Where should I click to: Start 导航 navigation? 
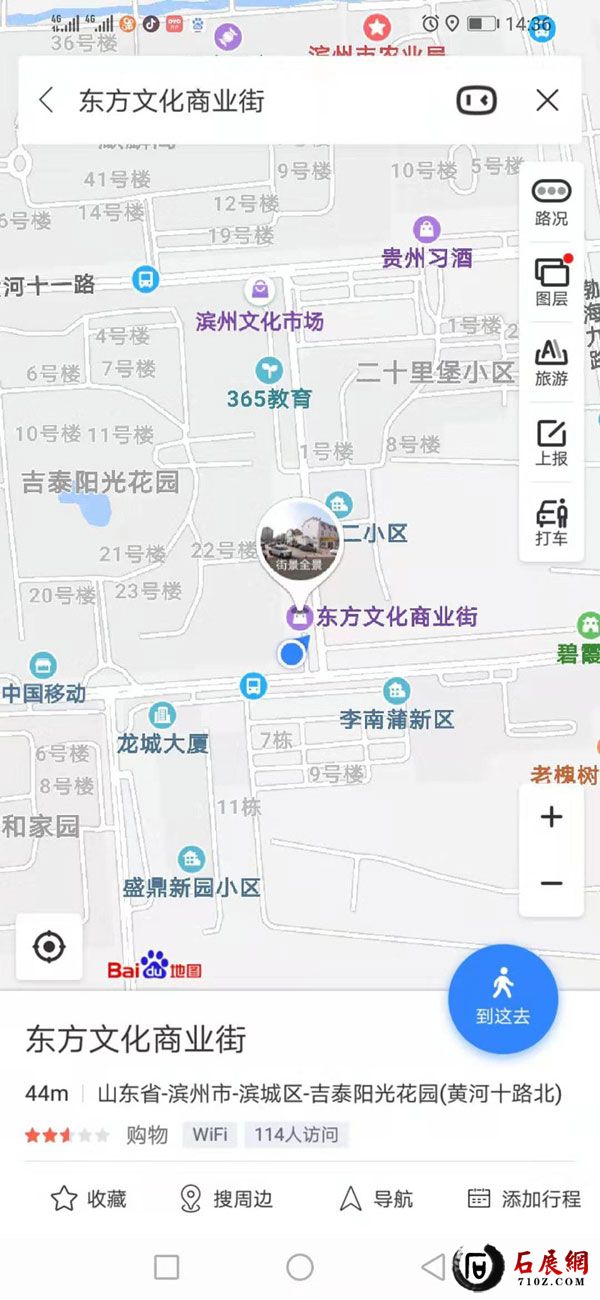point(376,1198)
